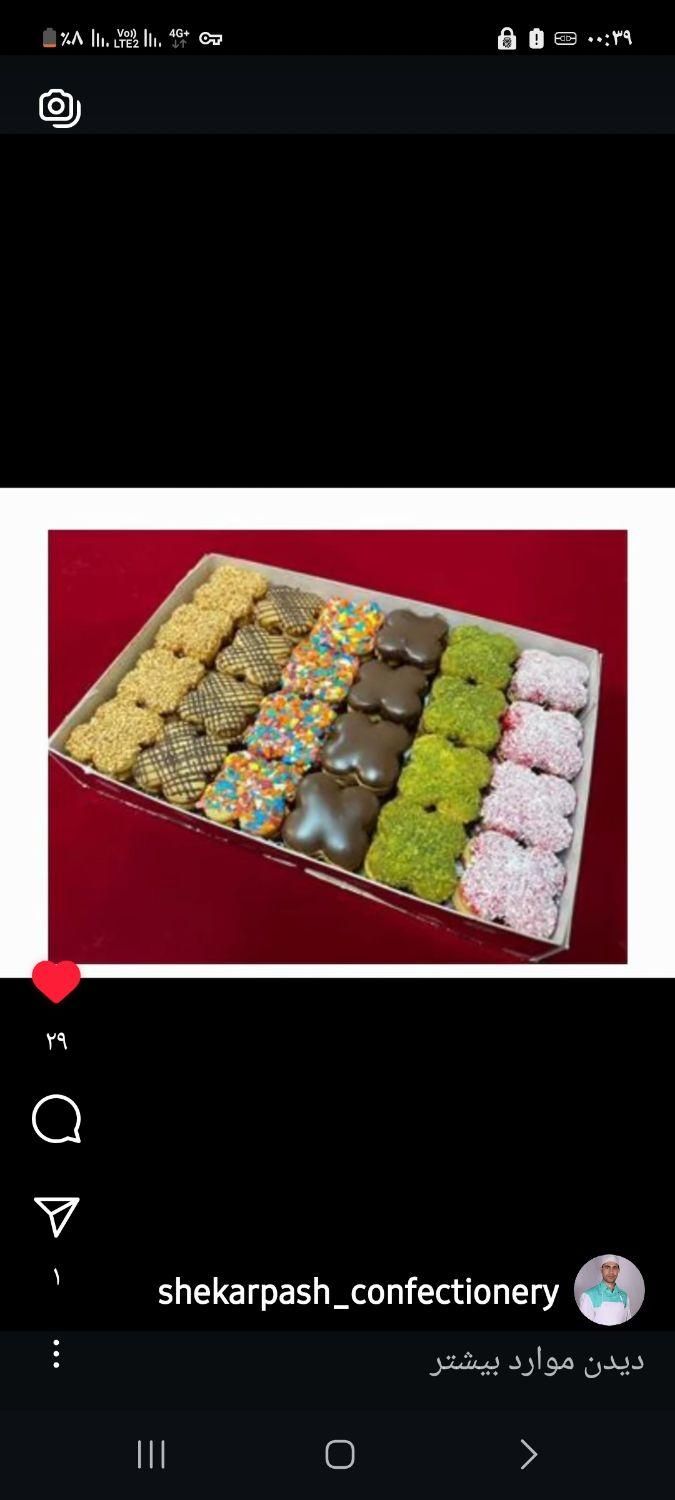Image resolution: width=675 pixels, height=1500 pixels.
Task: Open the pastry box post image
Action: 337,746
